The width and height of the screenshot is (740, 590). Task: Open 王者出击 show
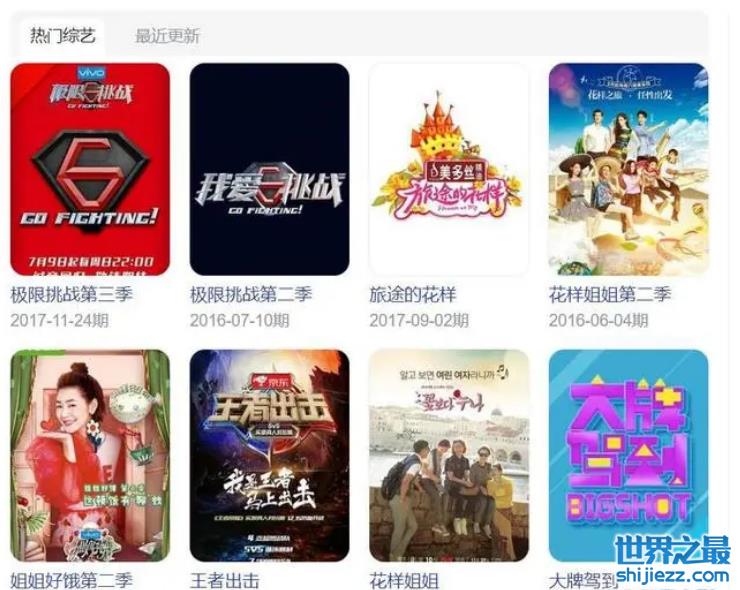coord(269,455)
